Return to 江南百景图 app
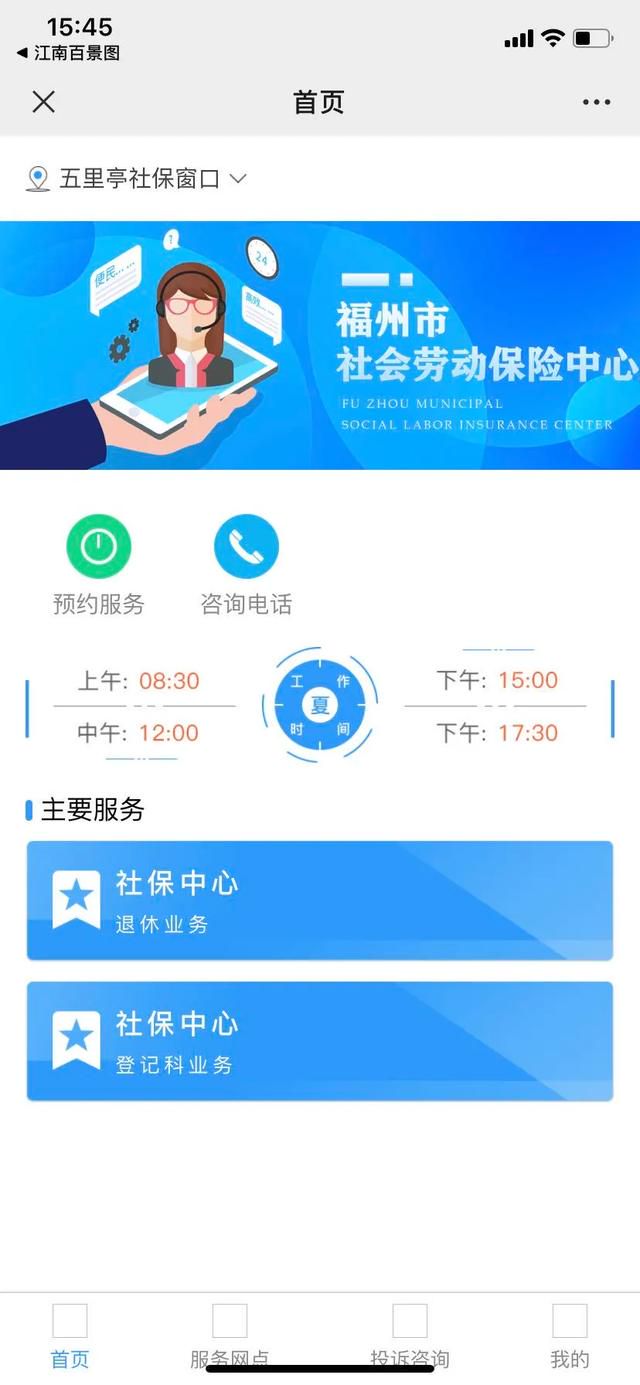640x1385 pixels. [x=68, y=53]
